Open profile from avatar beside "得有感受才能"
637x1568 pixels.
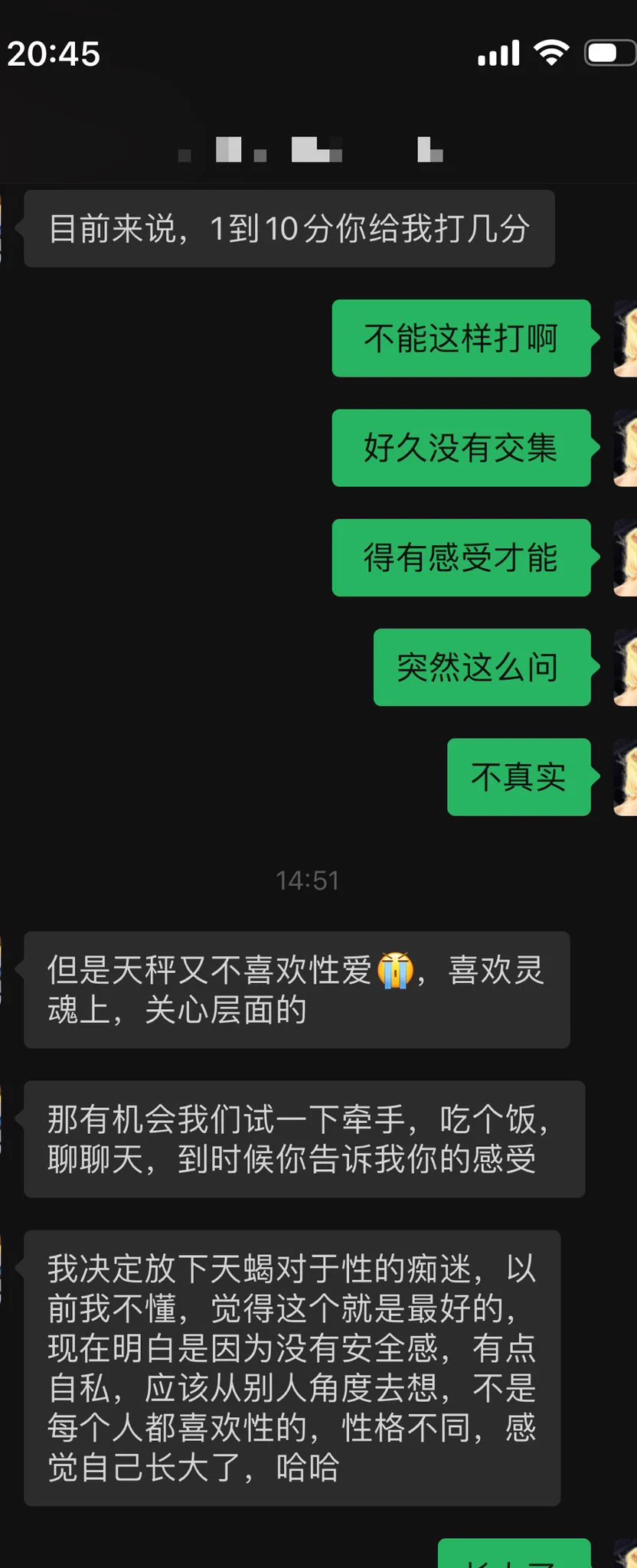[x=626, y=557]
